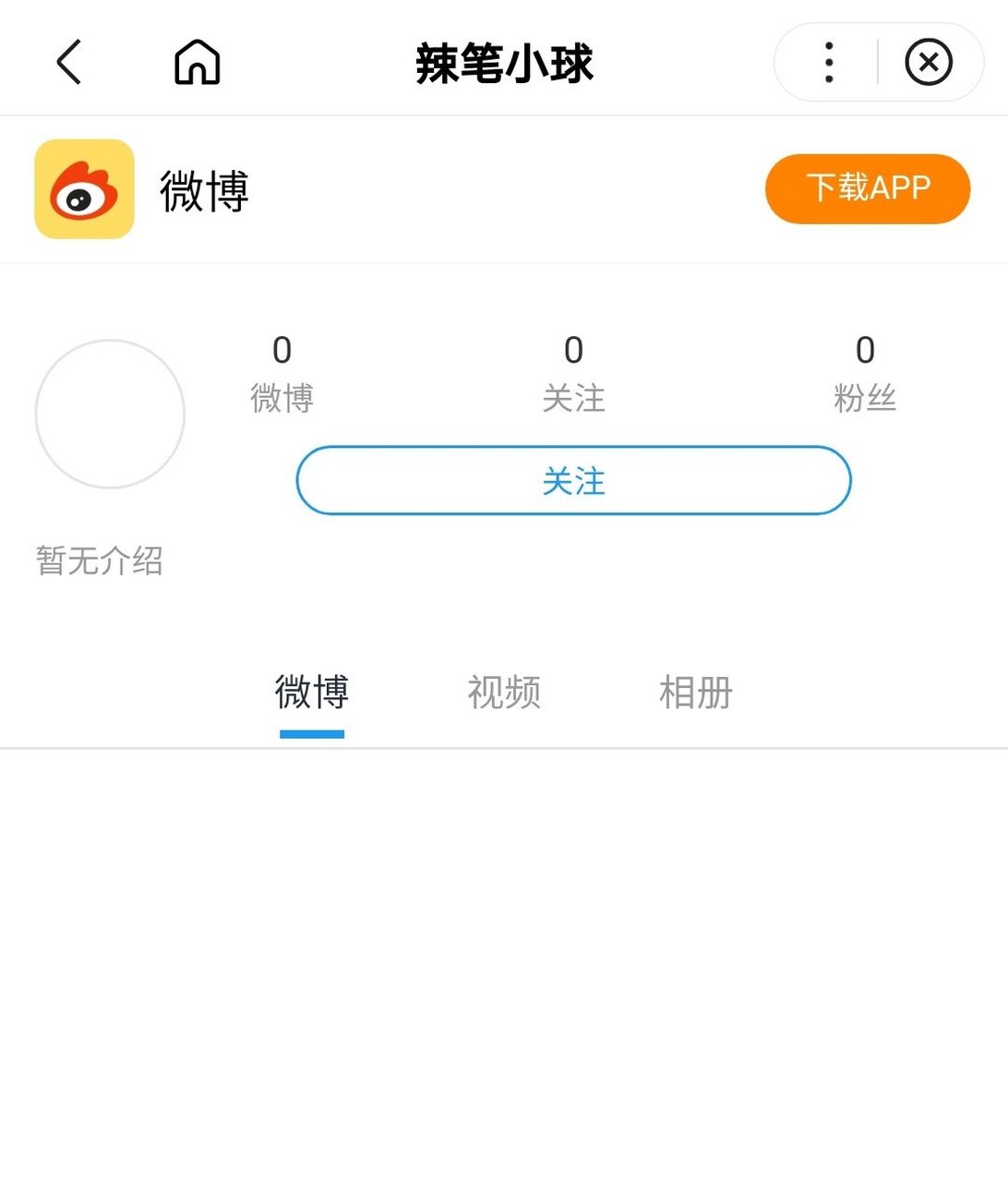Click the 暂无介绍 bio text
This screenshot has height=1182, width=1008.
pos(100,561)
